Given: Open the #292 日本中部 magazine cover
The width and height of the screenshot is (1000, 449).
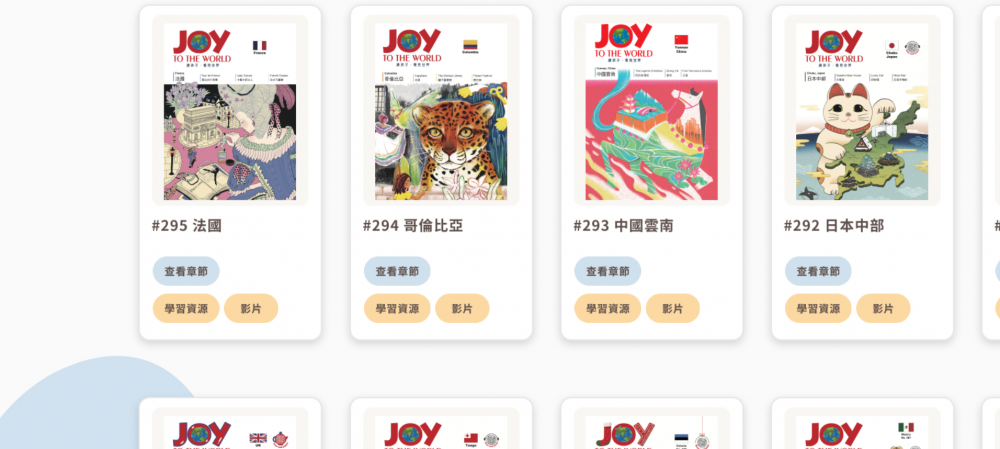Looking at the screenshot, I should [x=862, y=111].
